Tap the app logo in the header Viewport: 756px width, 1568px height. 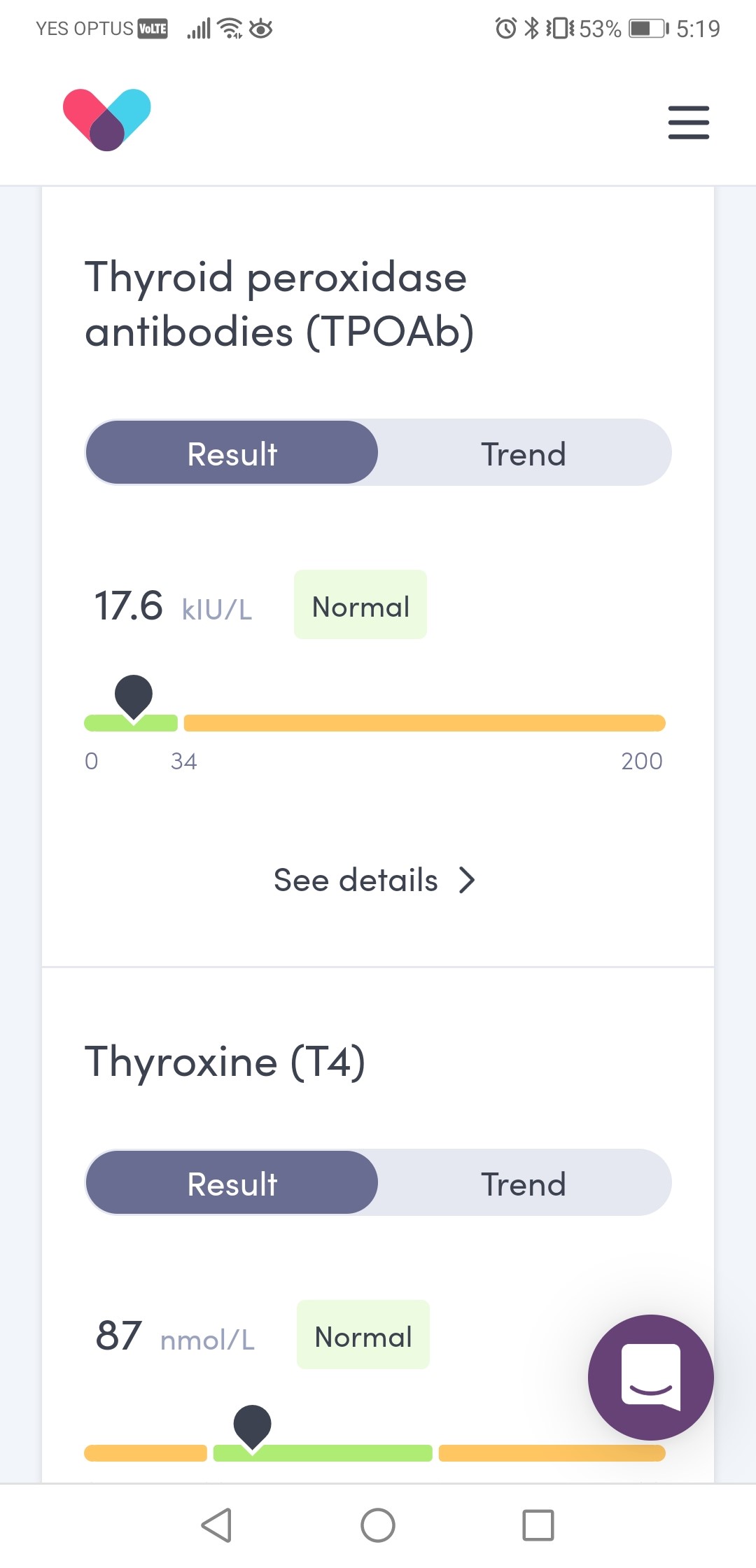point(107,120)
